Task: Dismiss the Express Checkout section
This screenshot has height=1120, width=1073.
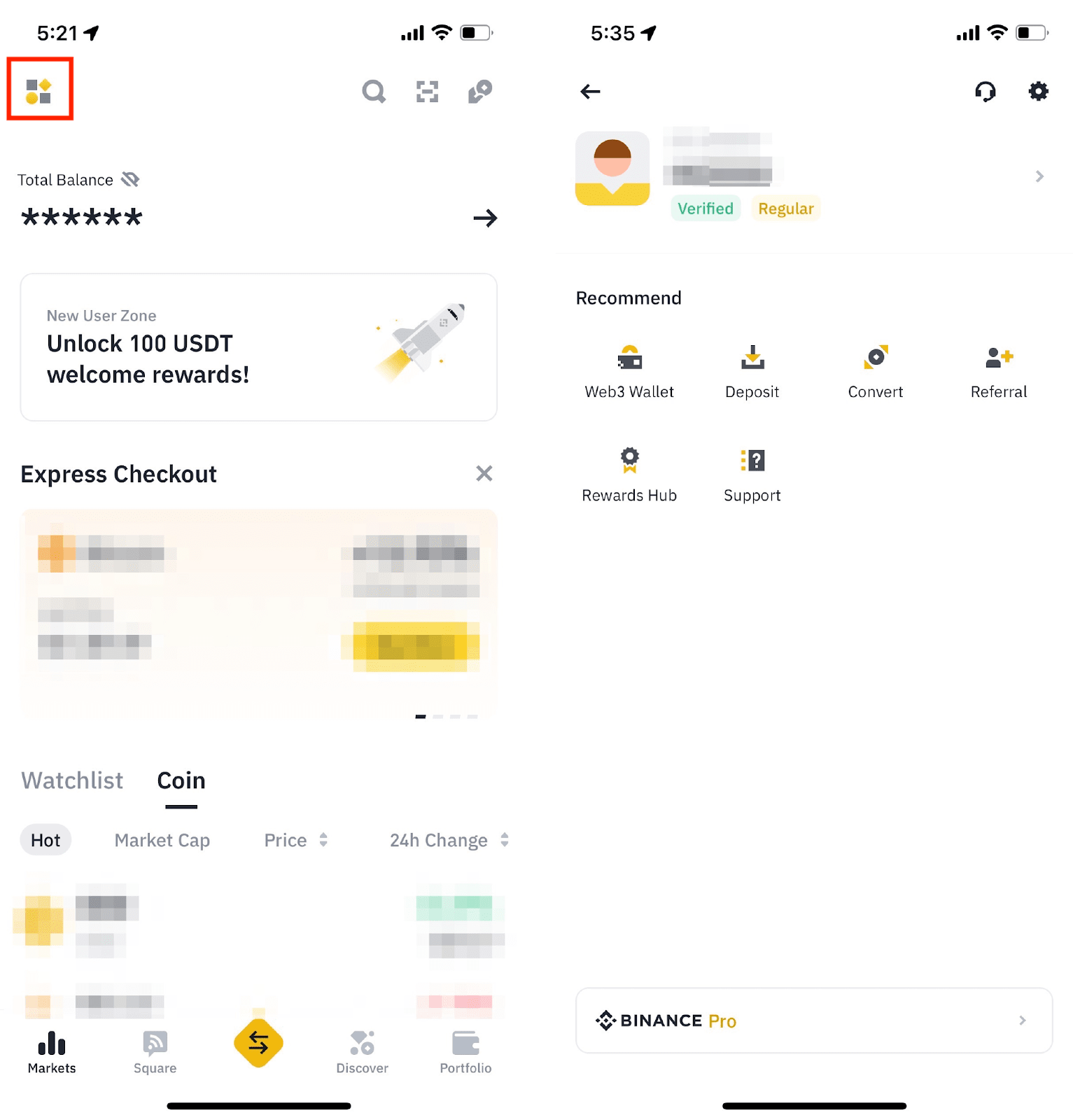Action: (x=484, y=474)
